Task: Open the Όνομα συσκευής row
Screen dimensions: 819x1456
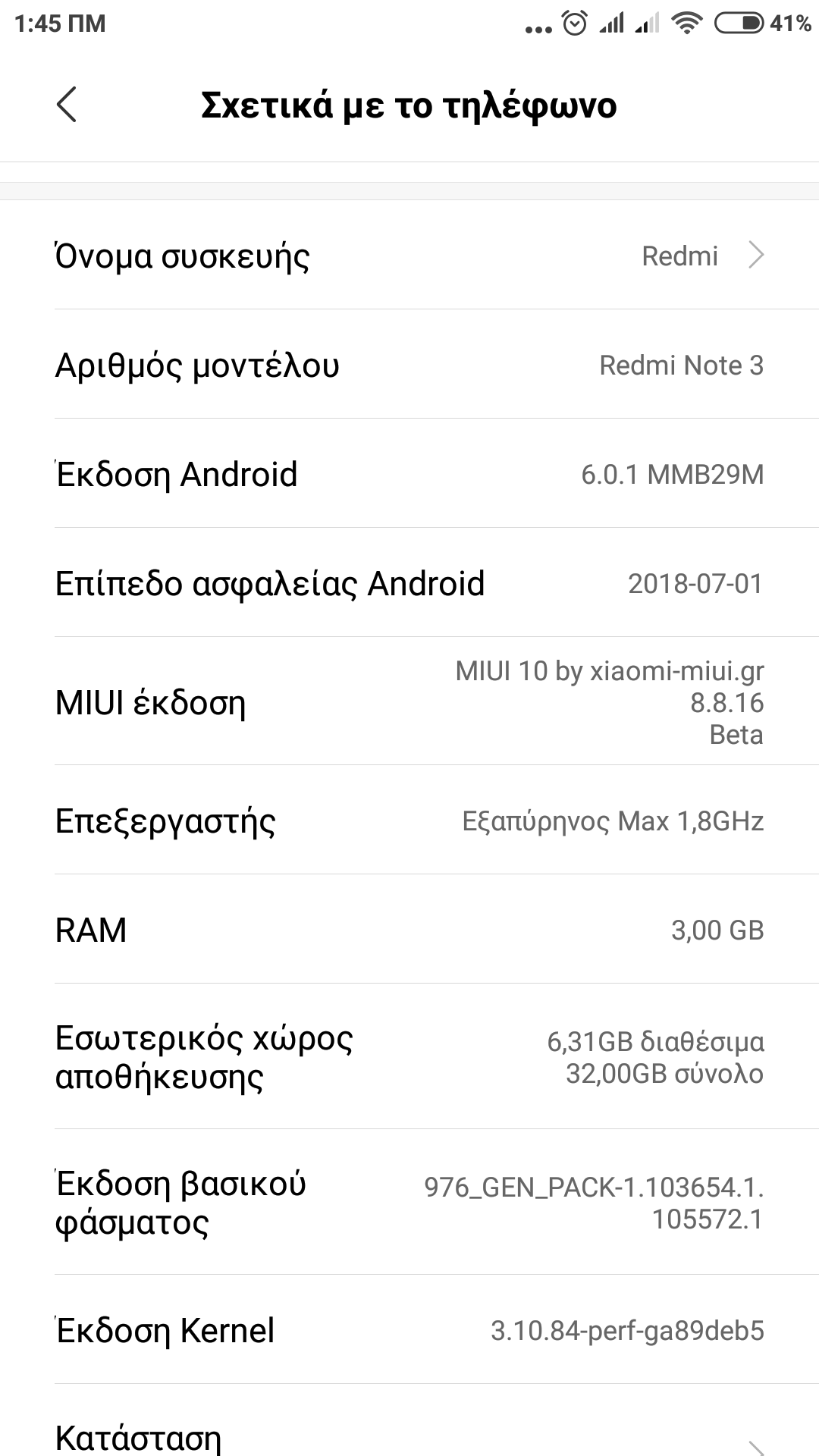Action: tap(409, 256)
